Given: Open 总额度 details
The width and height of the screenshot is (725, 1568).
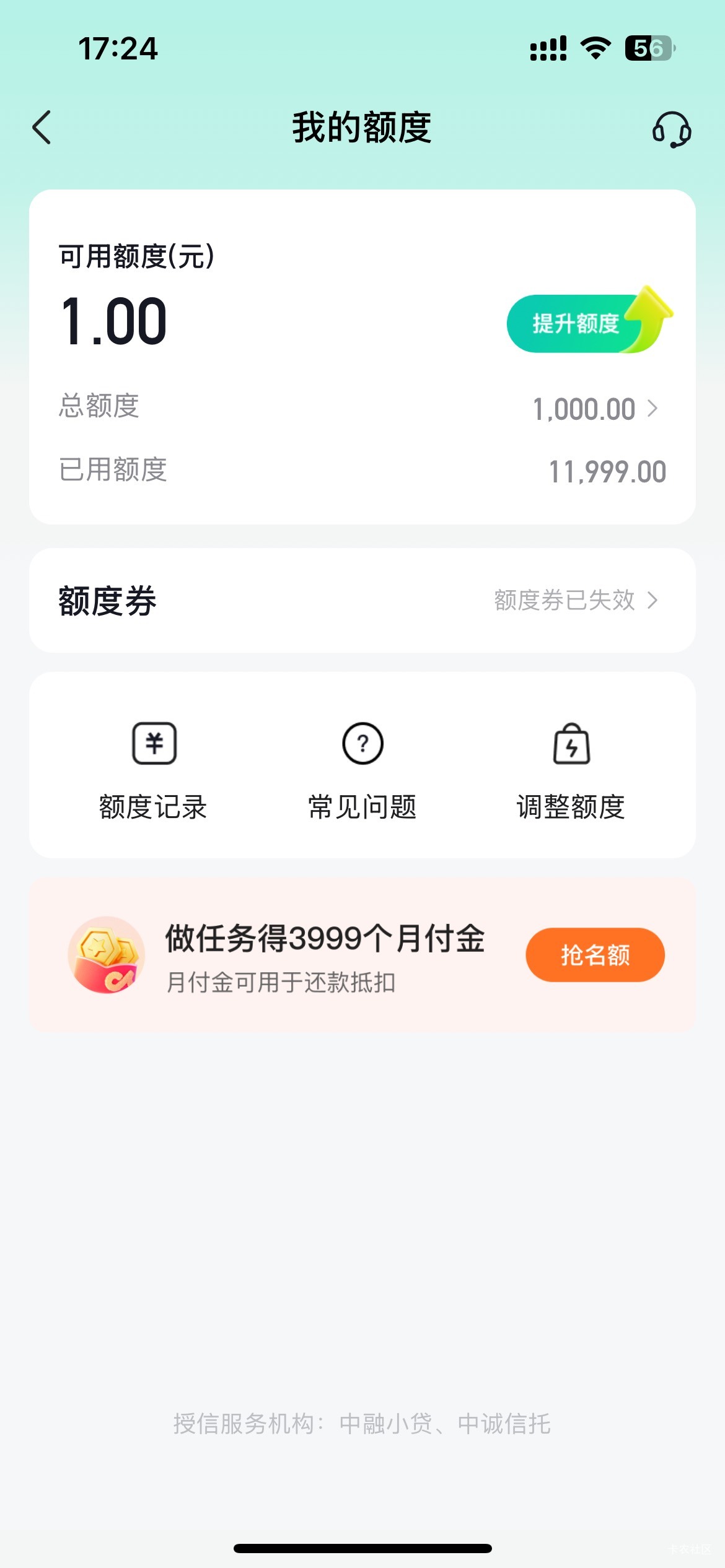Looking at the screenshot, I should coord(594,409).
